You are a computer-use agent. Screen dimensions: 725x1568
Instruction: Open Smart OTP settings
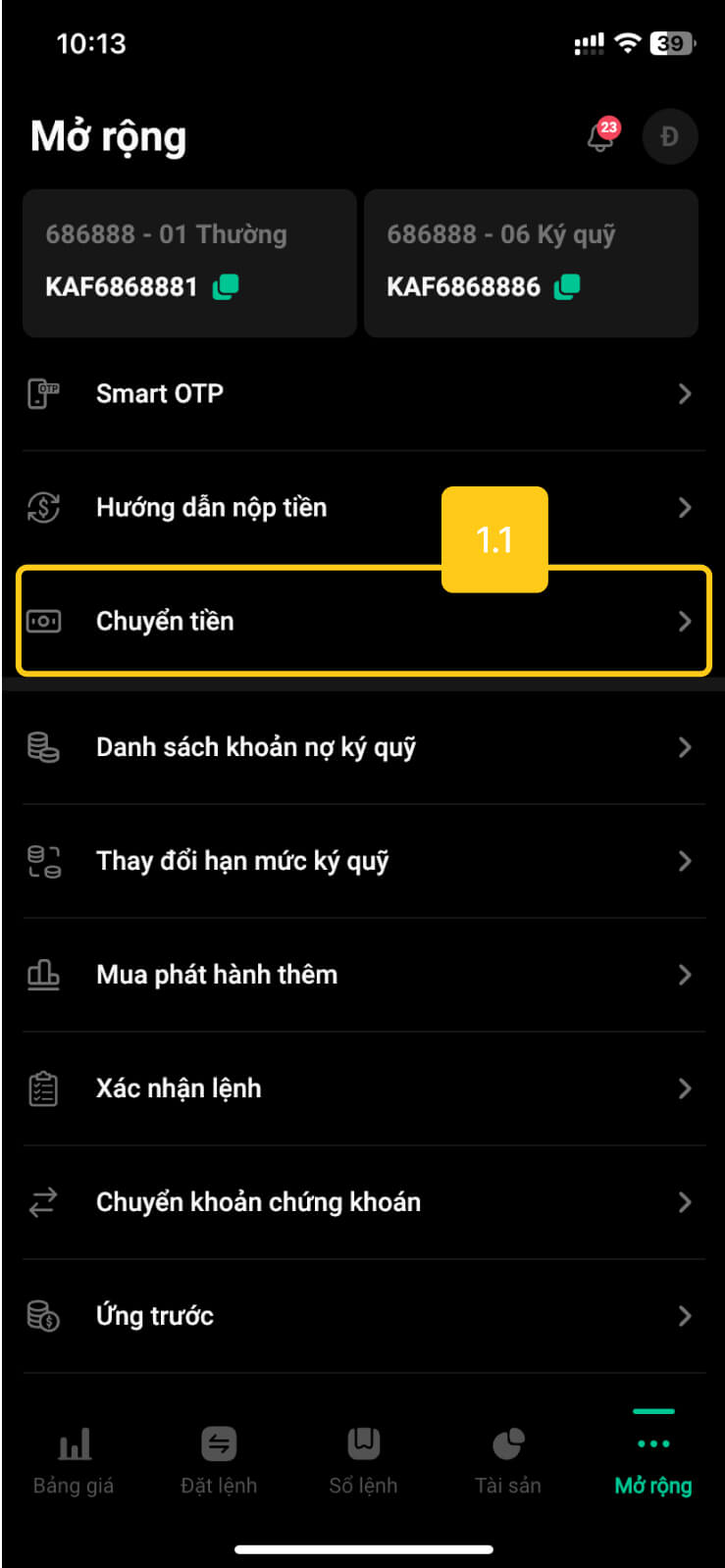point(362,394)
